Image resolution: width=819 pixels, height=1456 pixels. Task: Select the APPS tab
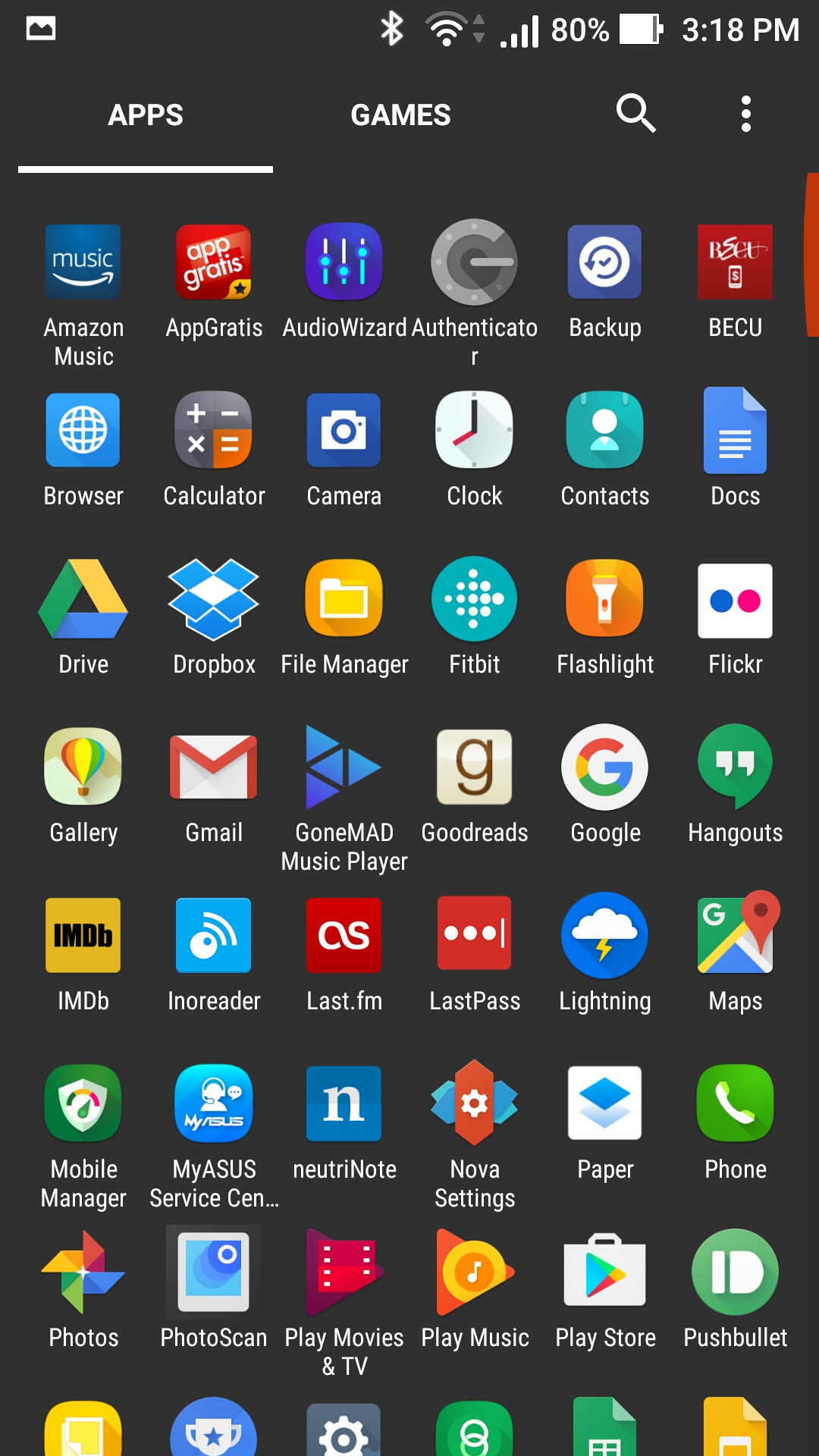[145, 115]
